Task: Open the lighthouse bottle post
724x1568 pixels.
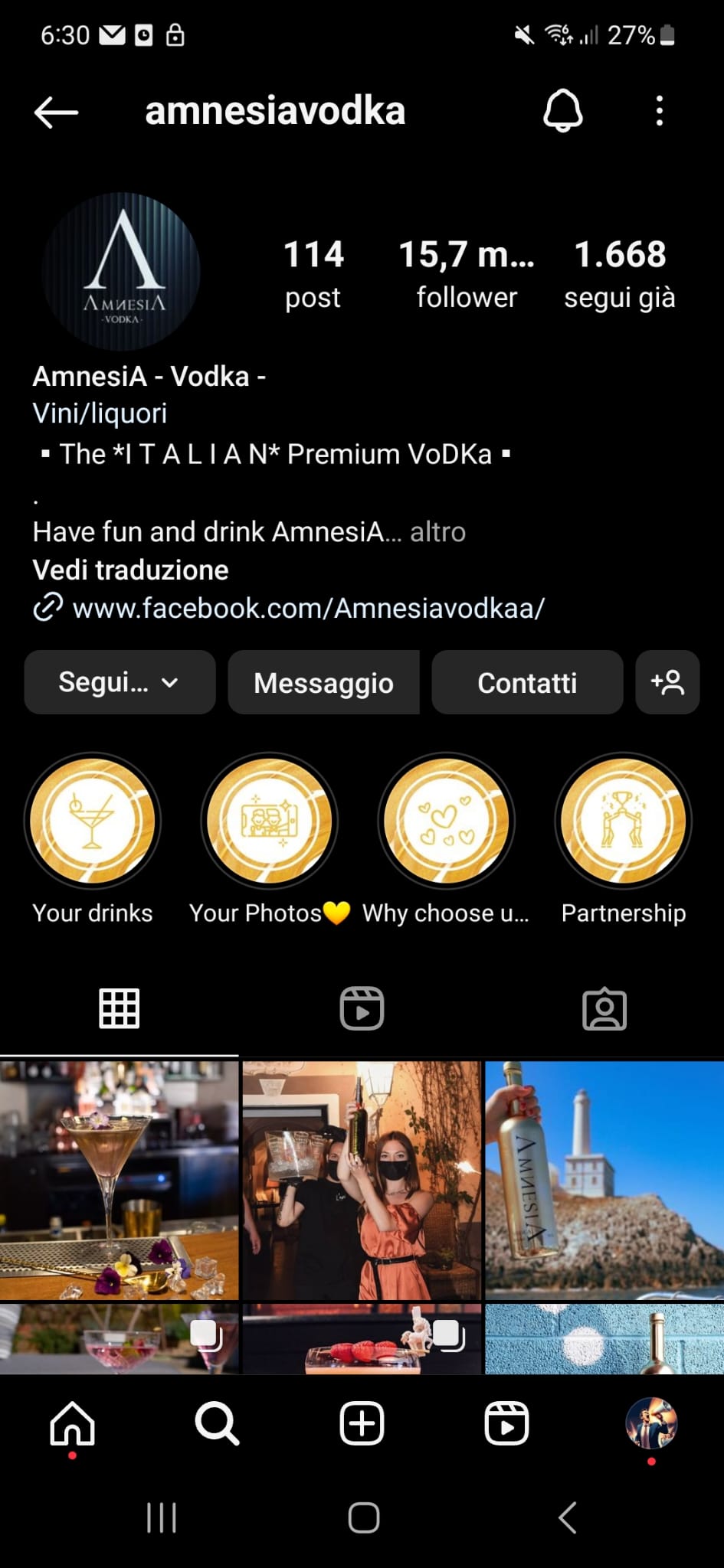Action: (604, 1180)
